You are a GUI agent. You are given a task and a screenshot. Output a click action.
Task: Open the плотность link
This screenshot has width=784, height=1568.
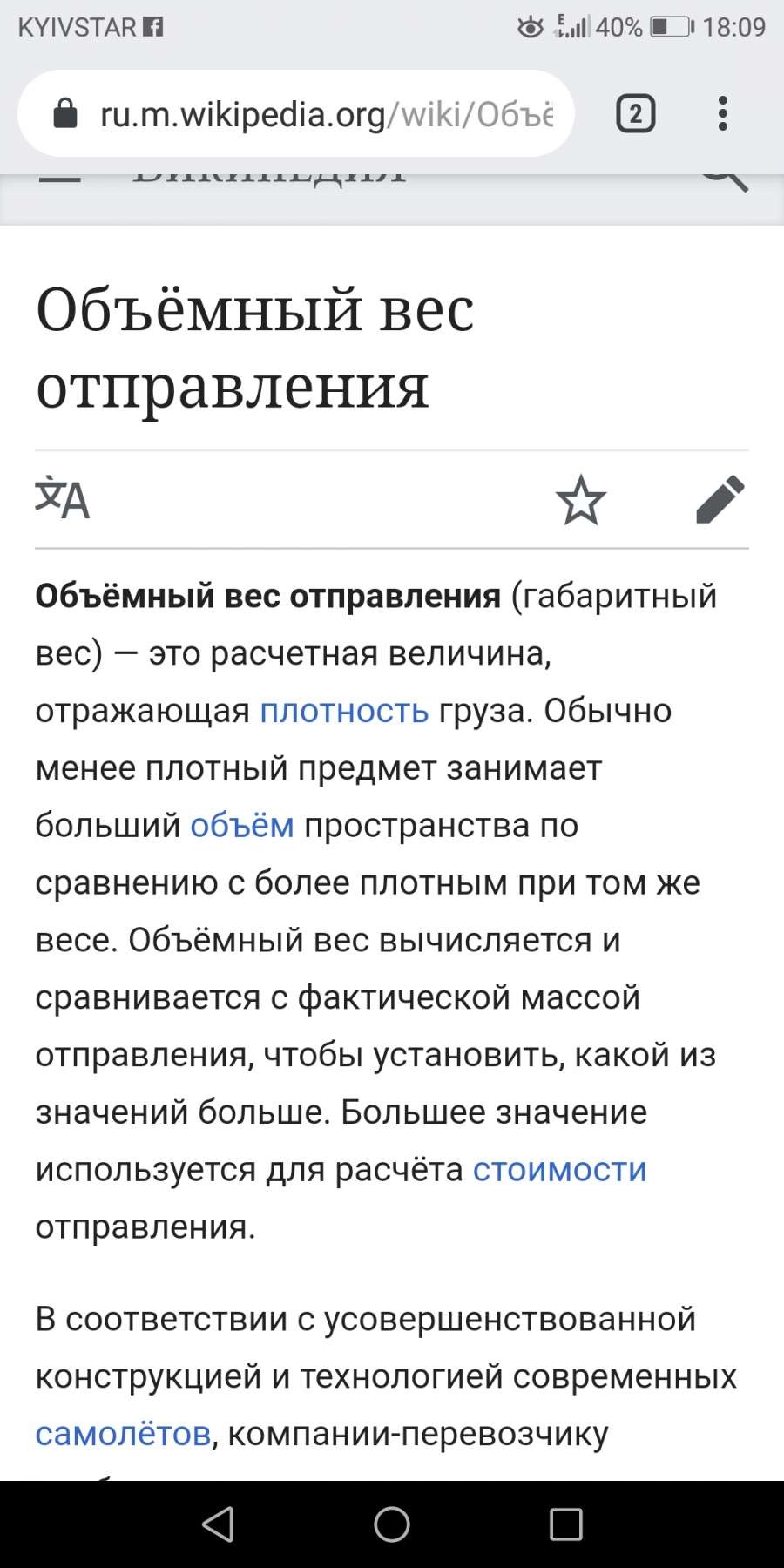(345, 711)
